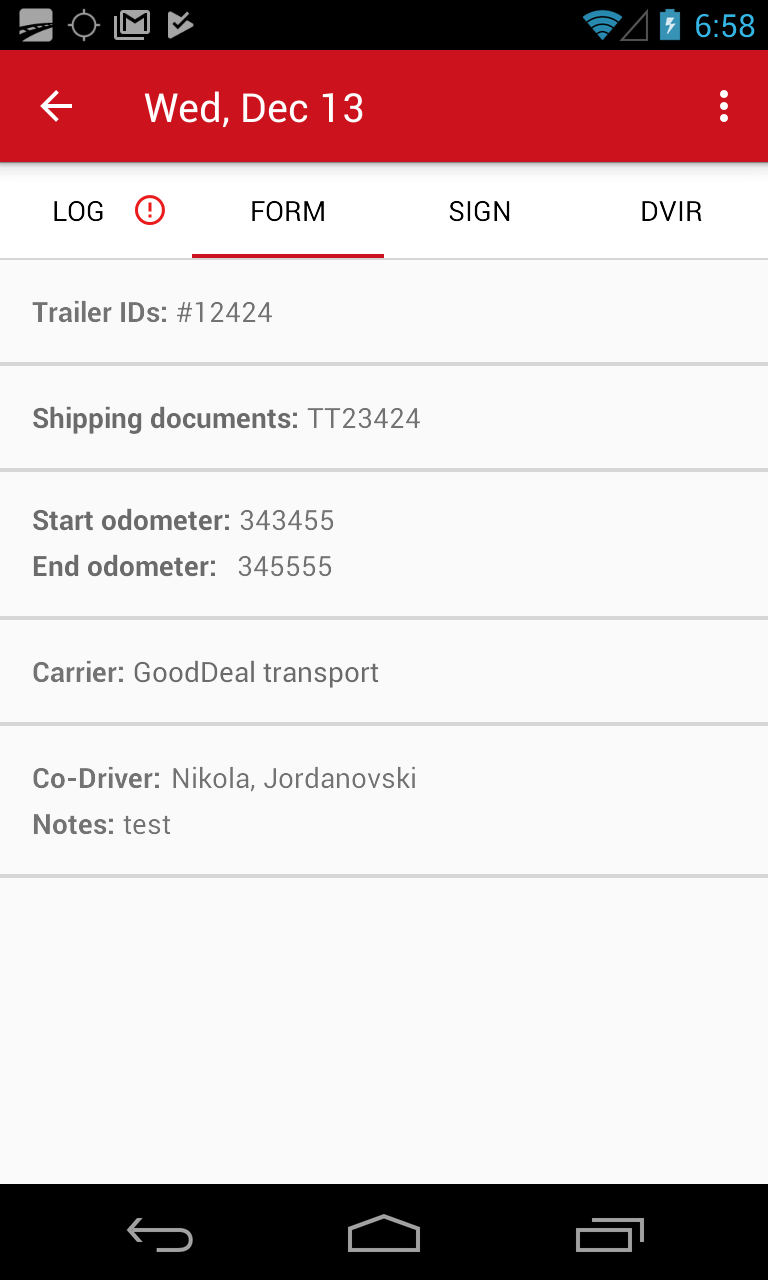
Task: Tap the GPS location icon in status bar
Action: (84, 24)
